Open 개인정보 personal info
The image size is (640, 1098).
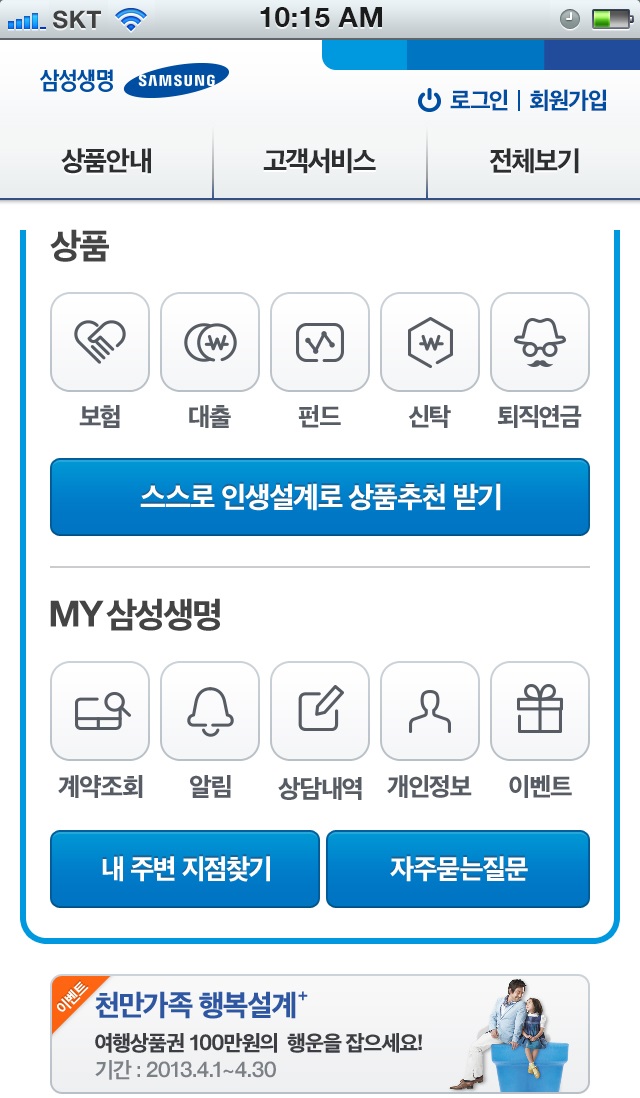coord(430,711)
